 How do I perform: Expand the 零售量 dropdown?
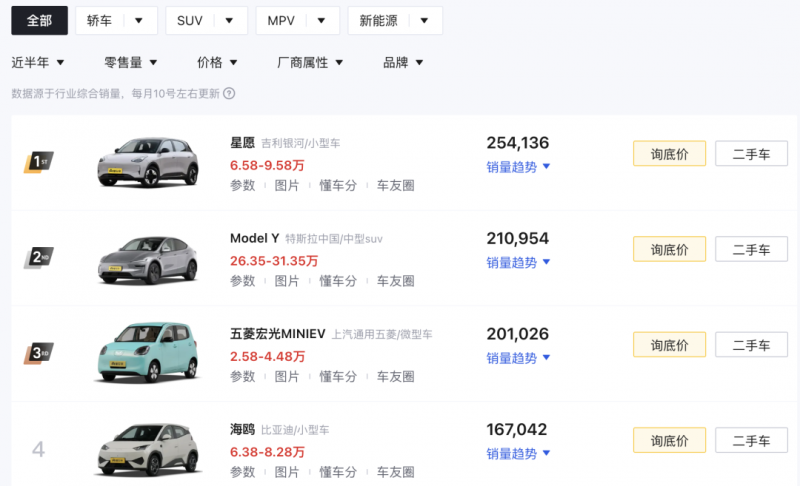point(130,62)
